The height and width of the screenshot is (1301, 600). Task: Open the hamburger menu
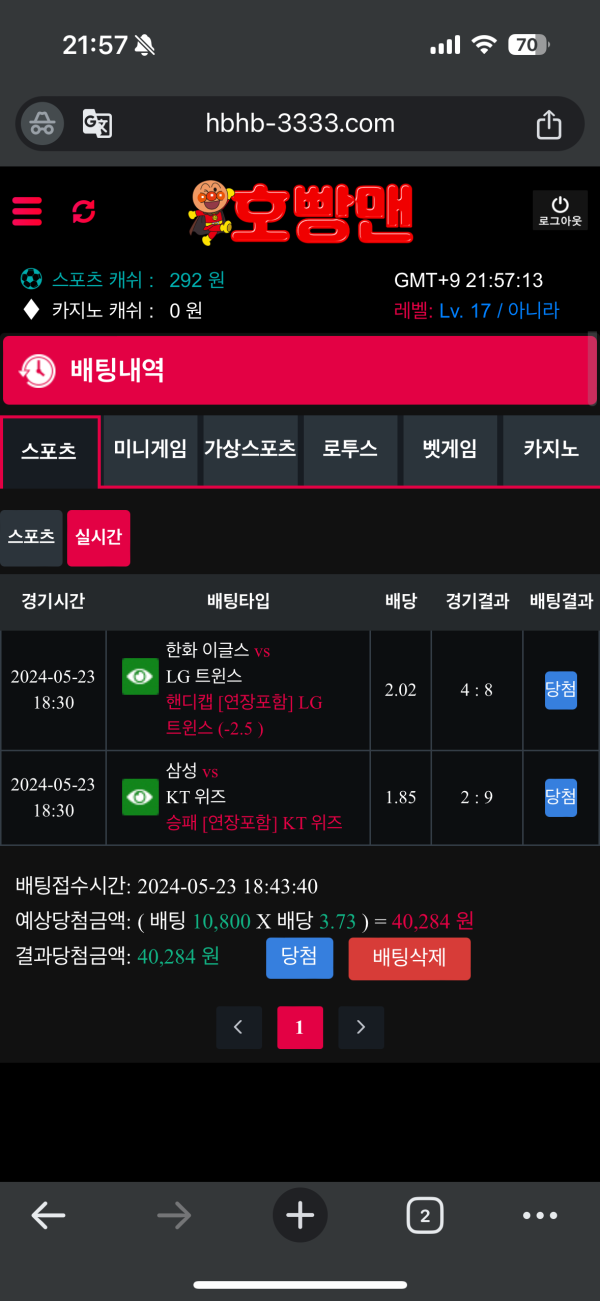click(x=27, y=211)
